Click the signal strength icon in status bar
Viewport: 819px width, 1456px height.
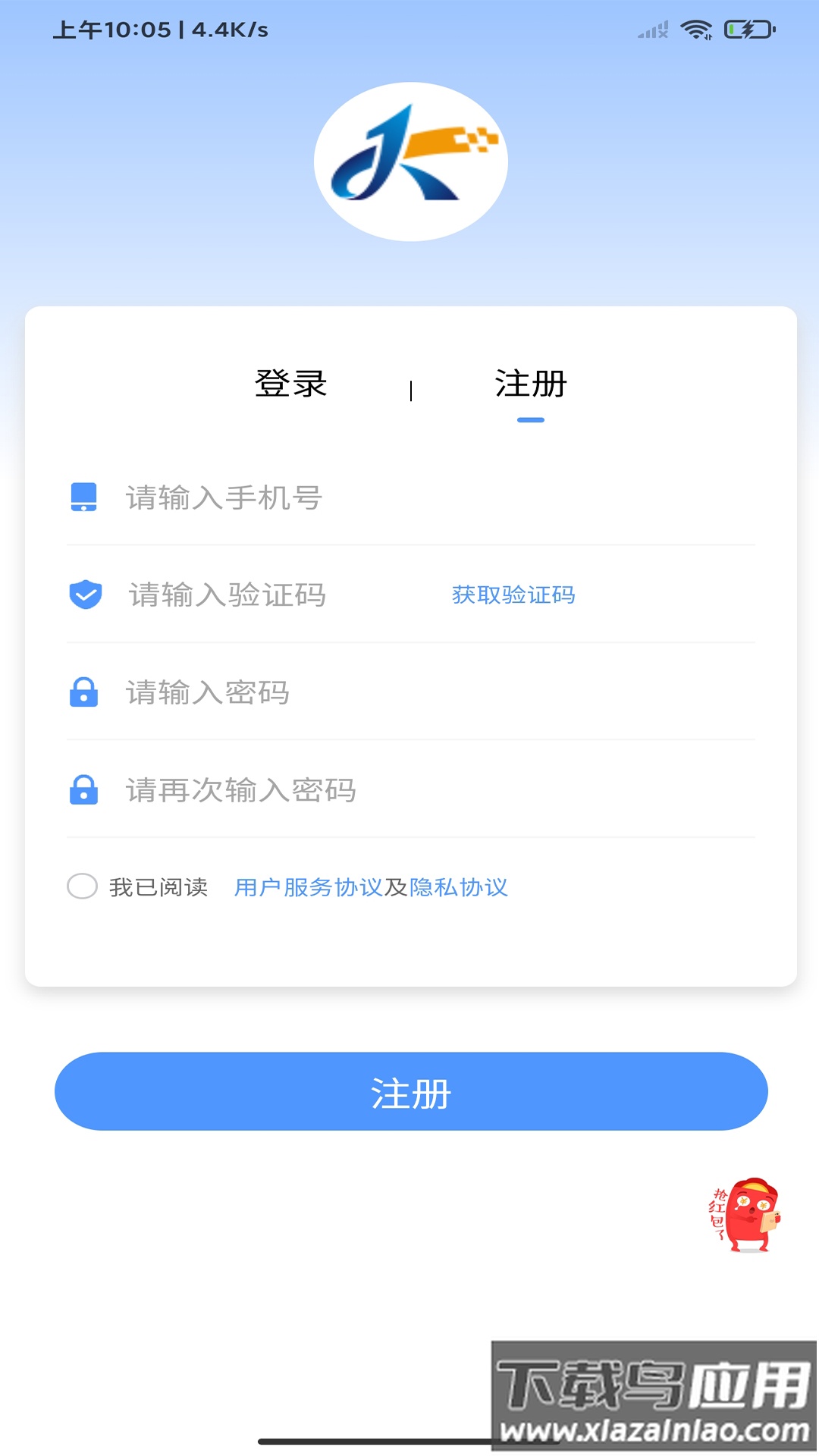651,30
